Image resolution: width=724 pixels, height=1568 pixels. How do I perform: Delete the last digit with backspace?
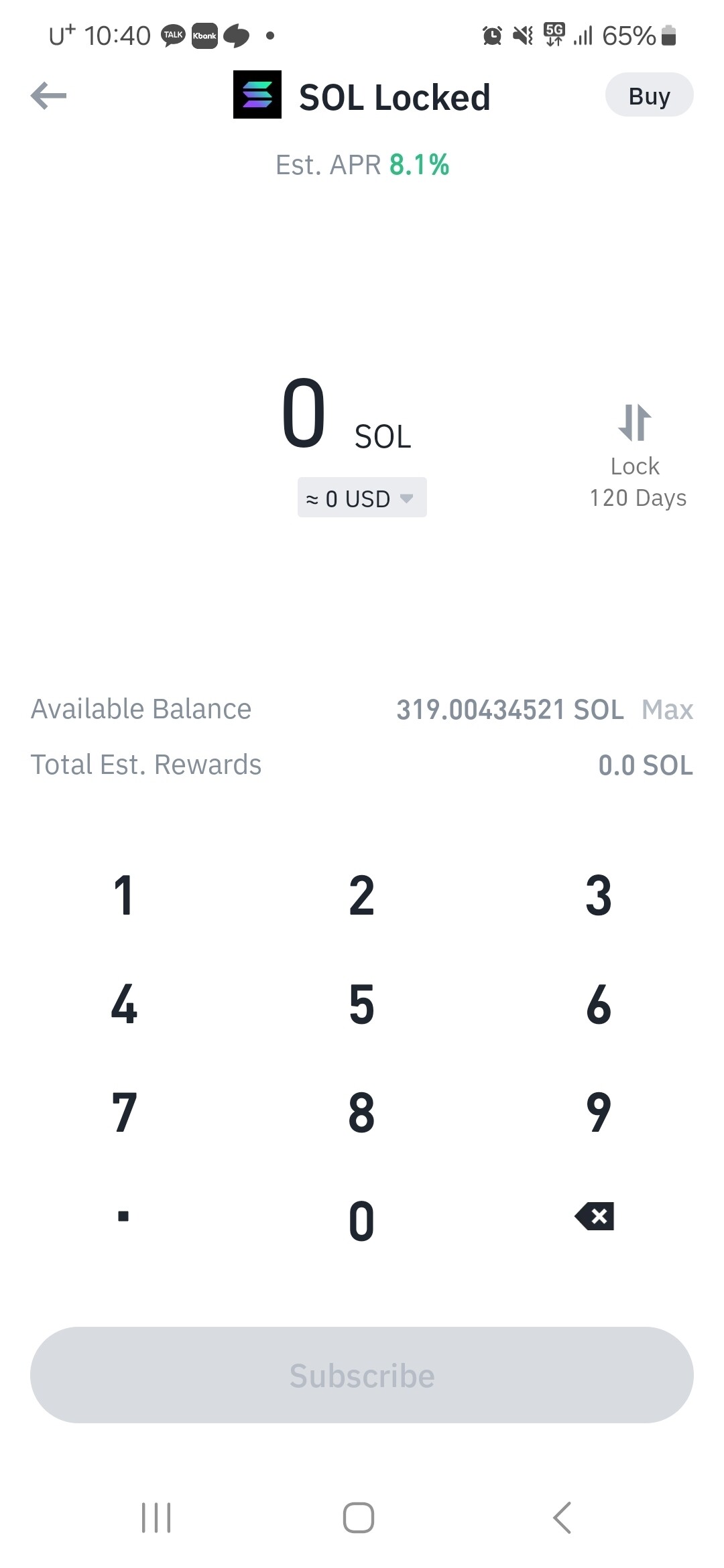[595, 1216]
